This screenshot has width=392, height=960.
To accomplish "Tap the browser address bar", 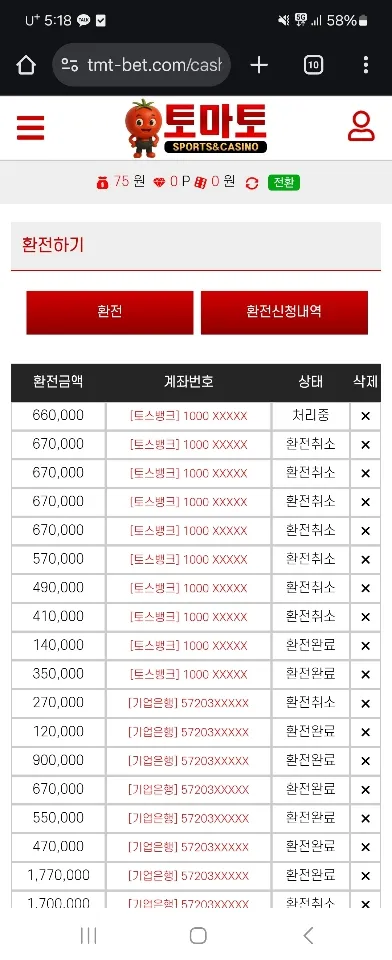I will (x=141, y=65).
